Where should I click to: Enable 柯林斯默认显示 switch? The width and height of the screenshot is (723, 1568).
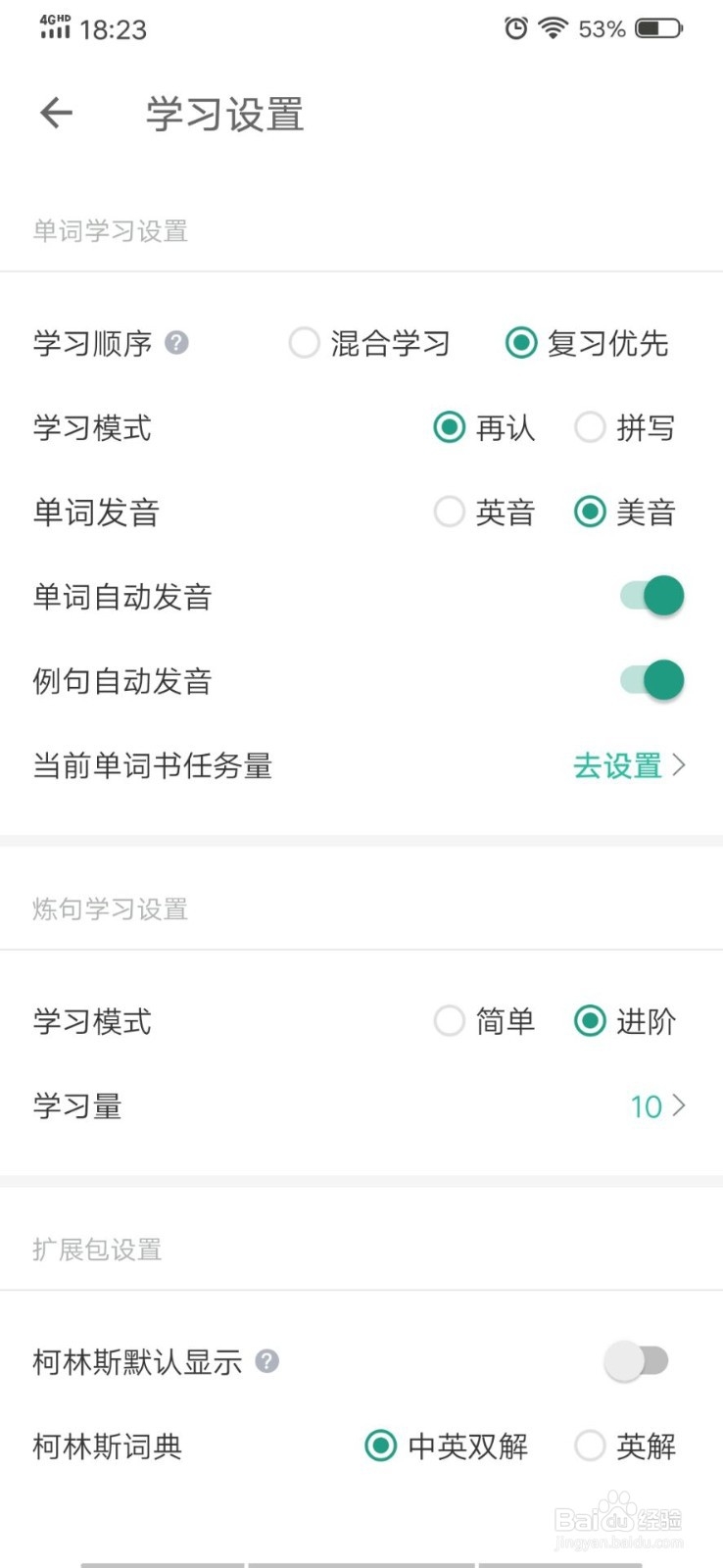637,1361
